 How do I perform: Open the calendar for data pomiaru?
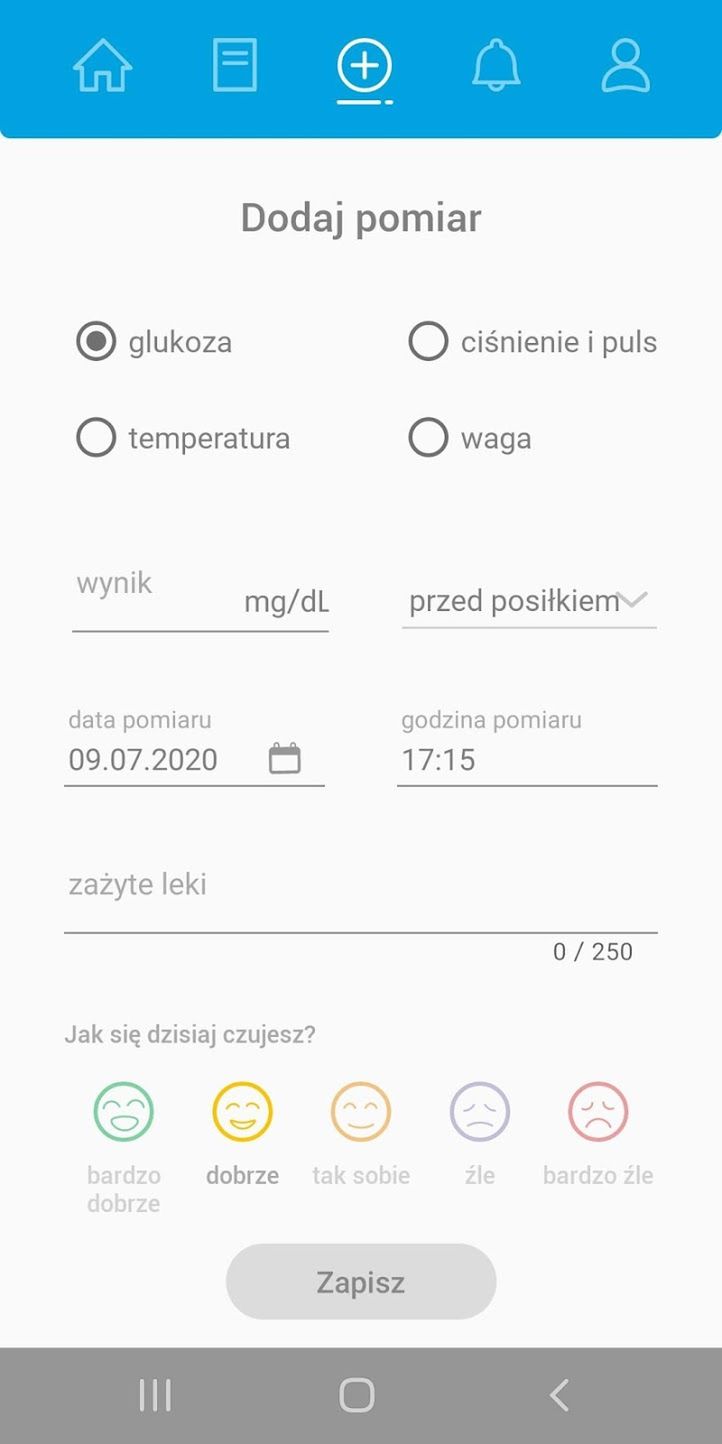point(285,759)
